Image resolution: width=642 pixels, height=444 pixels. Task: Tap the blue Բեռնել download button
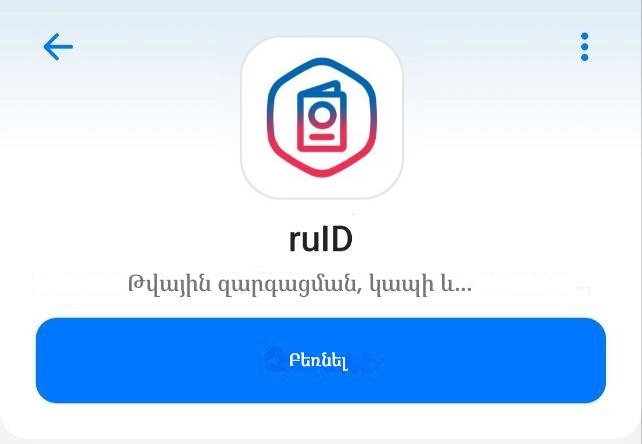[x=321, y=360]
